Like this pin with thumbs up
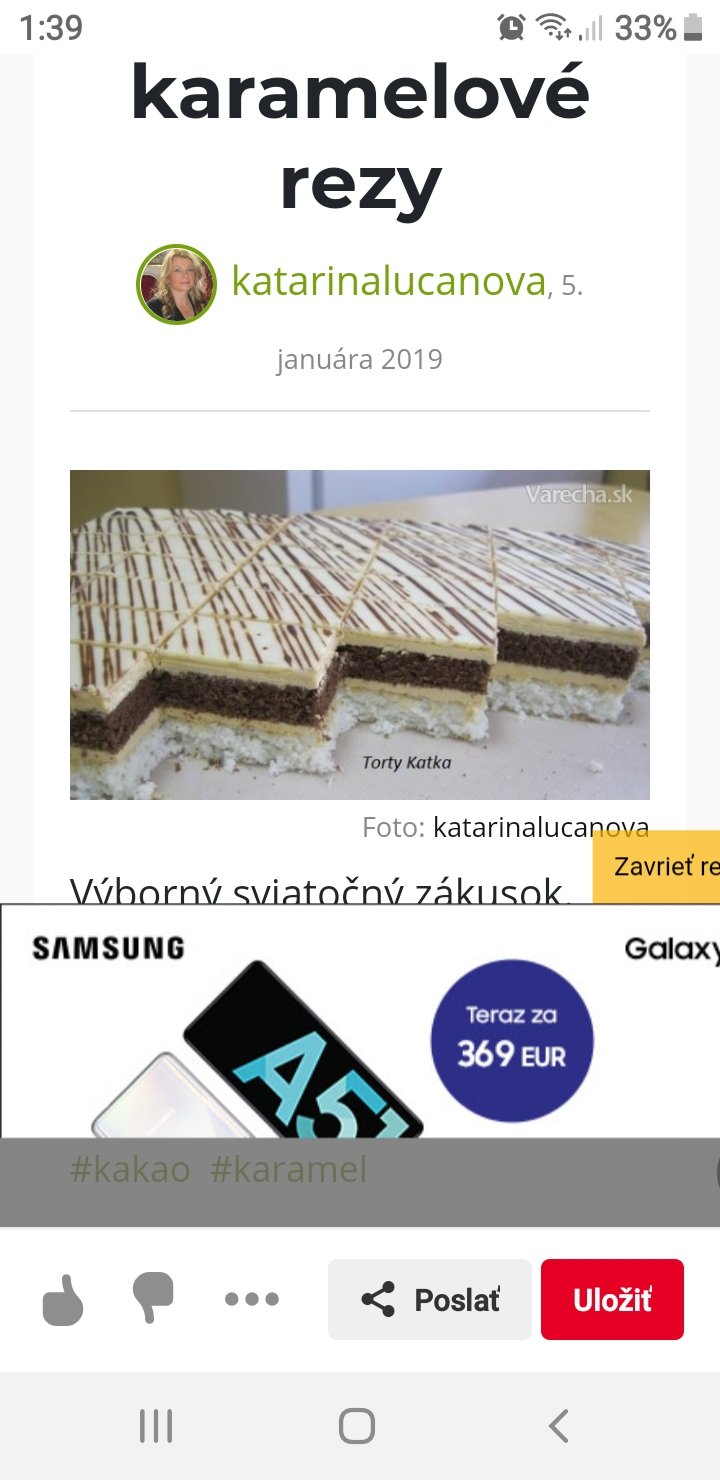This screenshot has height=1480, width=720. (x=64, y=1299)
